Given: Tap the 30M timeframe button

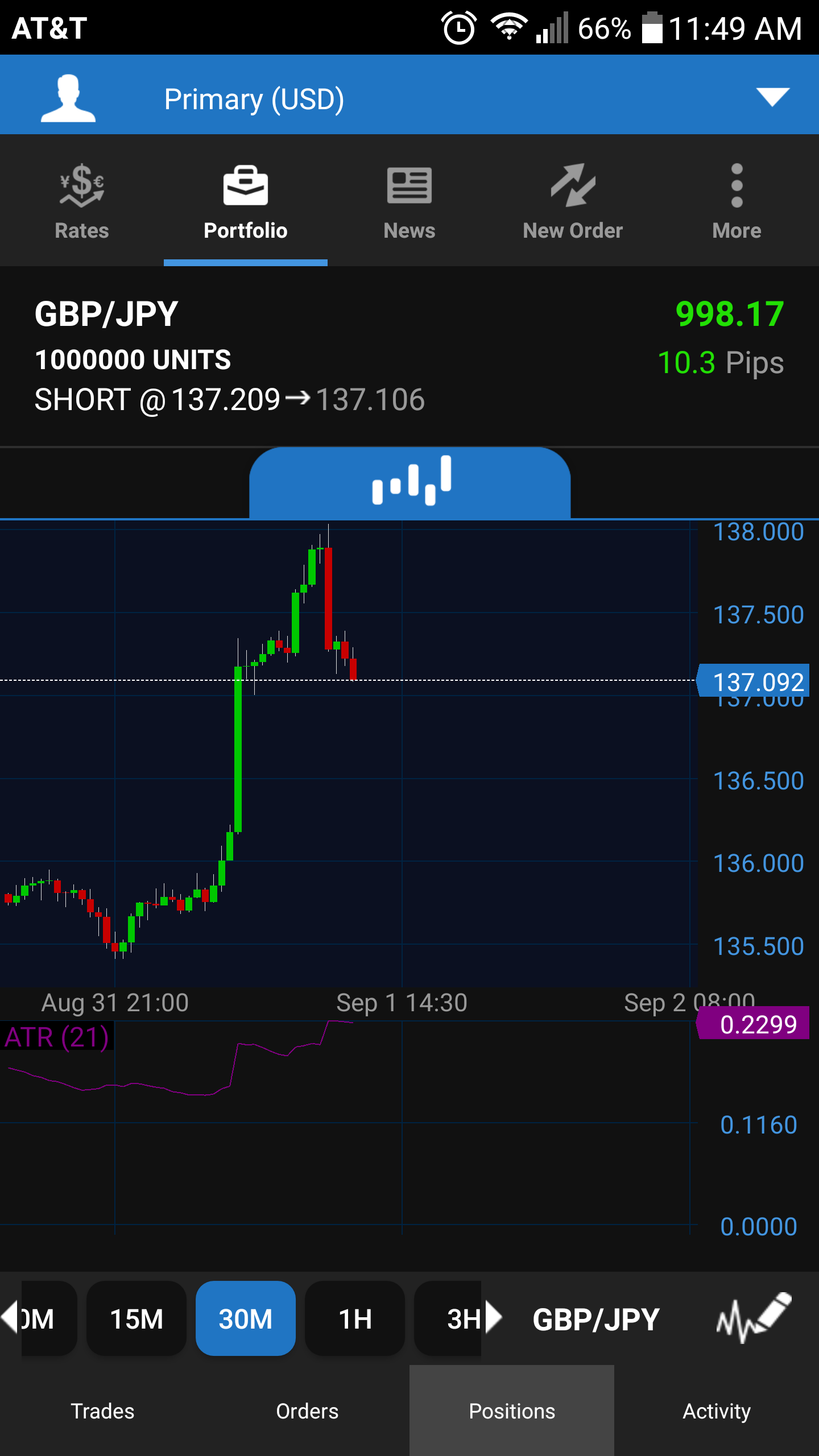Looking at the screenshot, I should tap(246, 1318).
